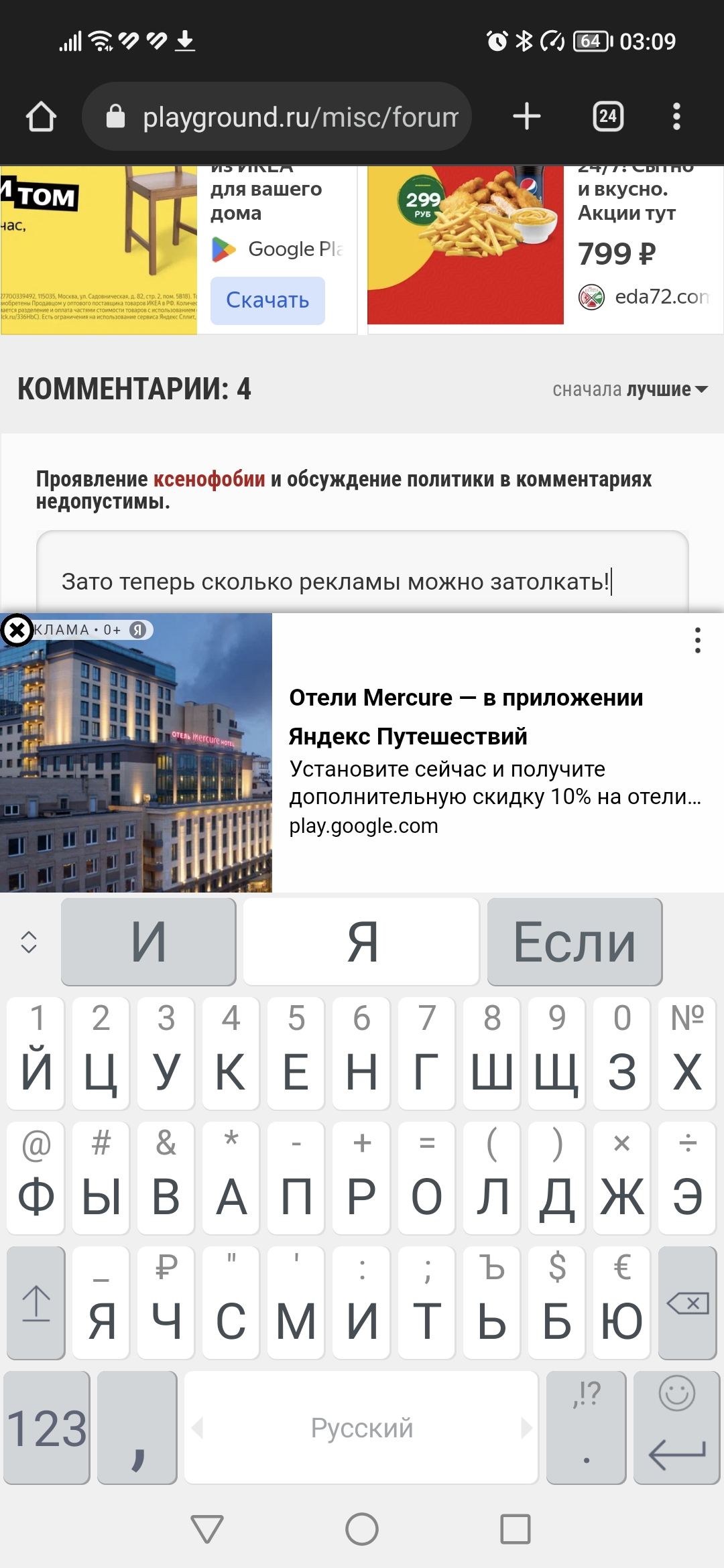The image size is (724, 1568).
Task: Close the Mercure hotel ad banner
Action: (x=17, y=630)
